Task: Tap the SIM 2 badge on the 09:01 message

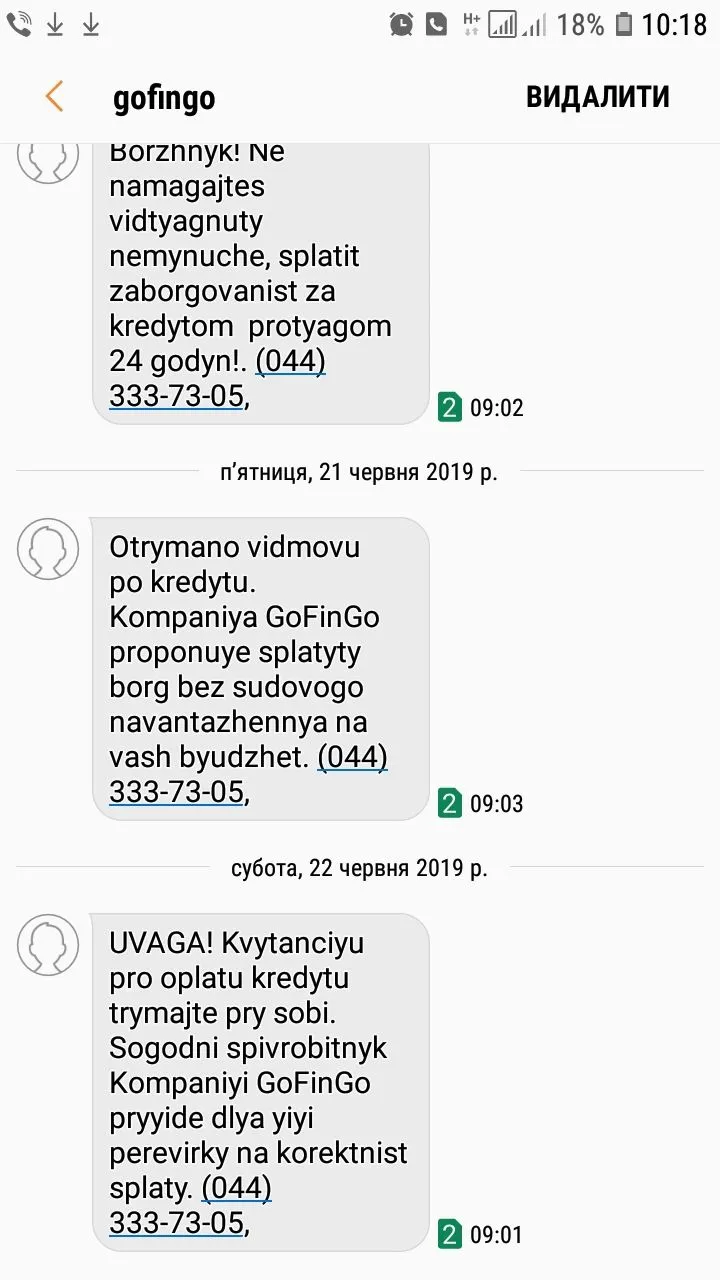Action: 450,1233
